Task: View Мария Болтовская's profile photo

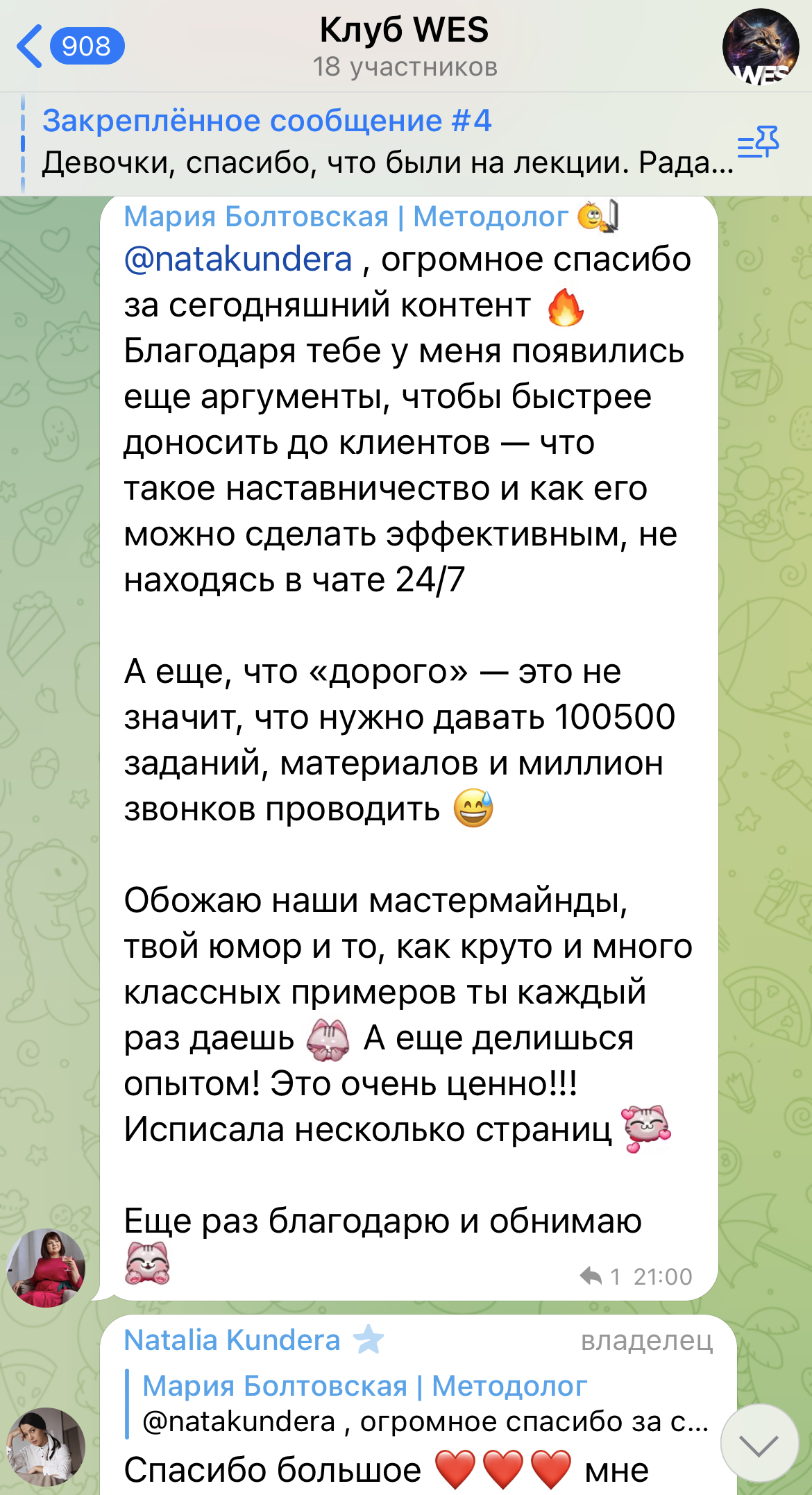Action: (46, 1267)
